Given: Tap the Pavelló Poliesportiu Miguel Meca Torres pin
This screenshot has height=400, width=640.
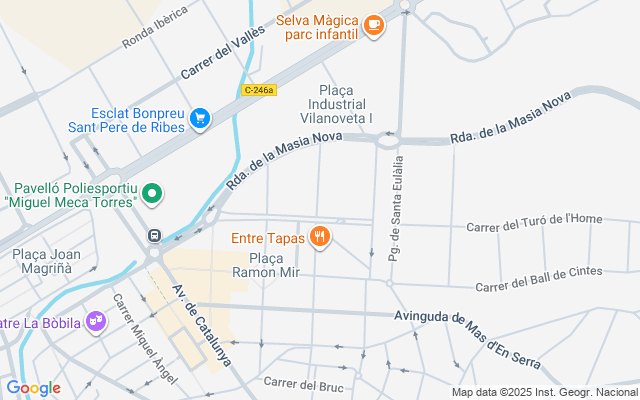Looking at the screenshot, I should [152, 193].
